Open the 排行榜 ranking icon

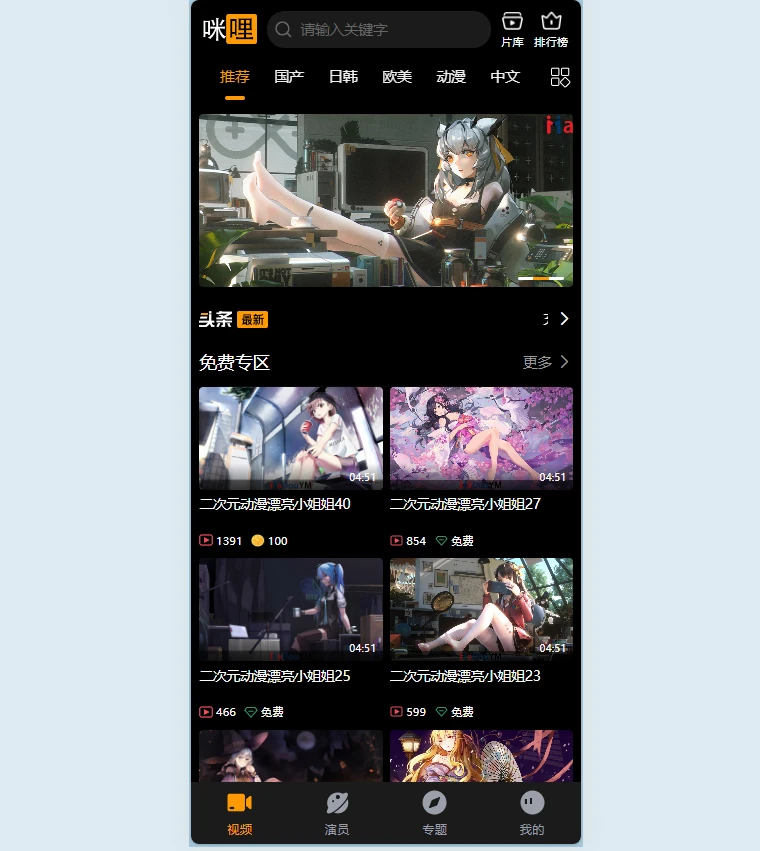click(551, 30)
